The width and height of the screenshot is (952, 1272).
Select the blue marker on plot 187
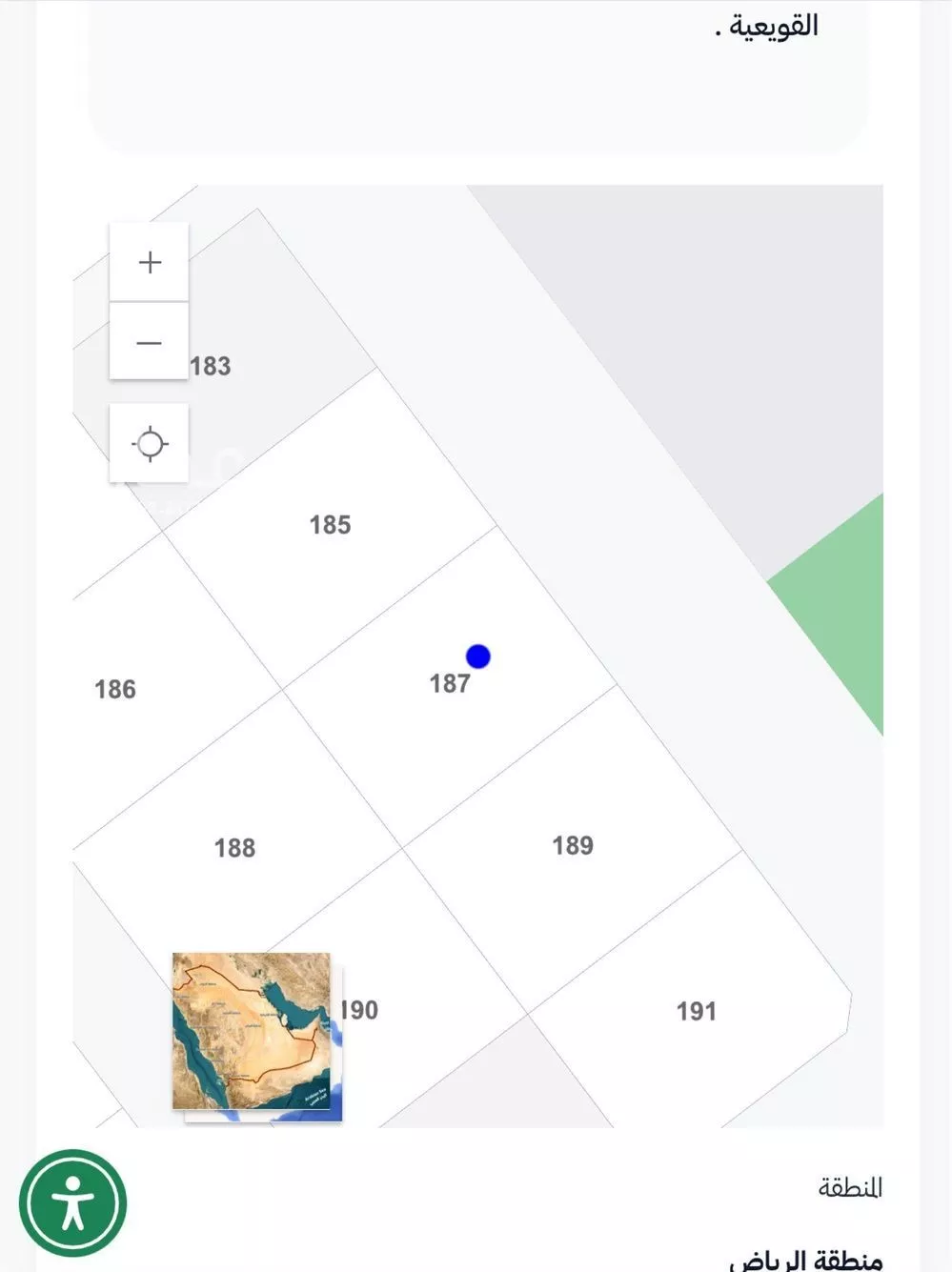478,656
